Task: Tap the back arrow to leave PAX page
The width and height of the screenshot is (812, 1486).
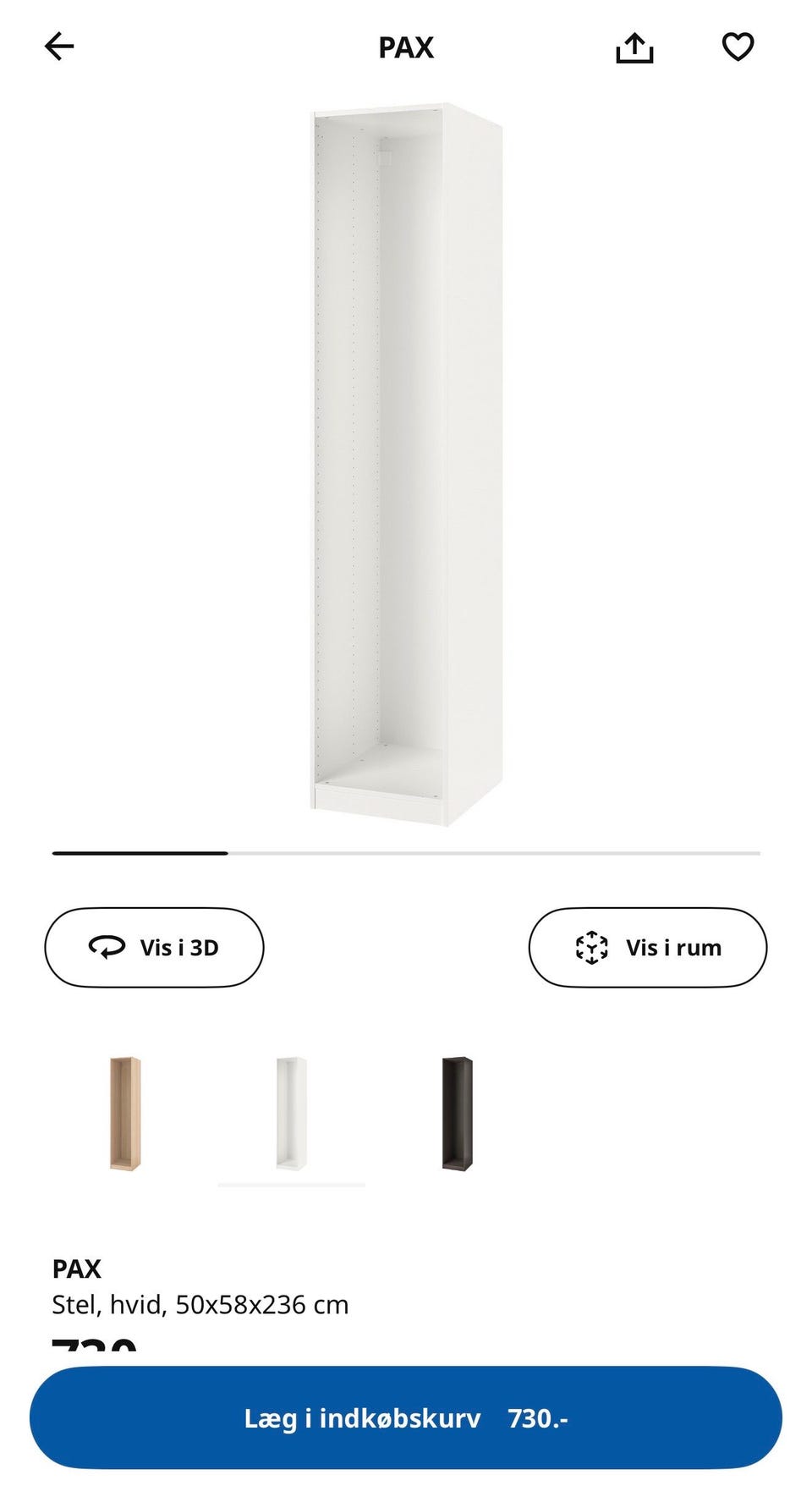Action: tap(59, 47)
